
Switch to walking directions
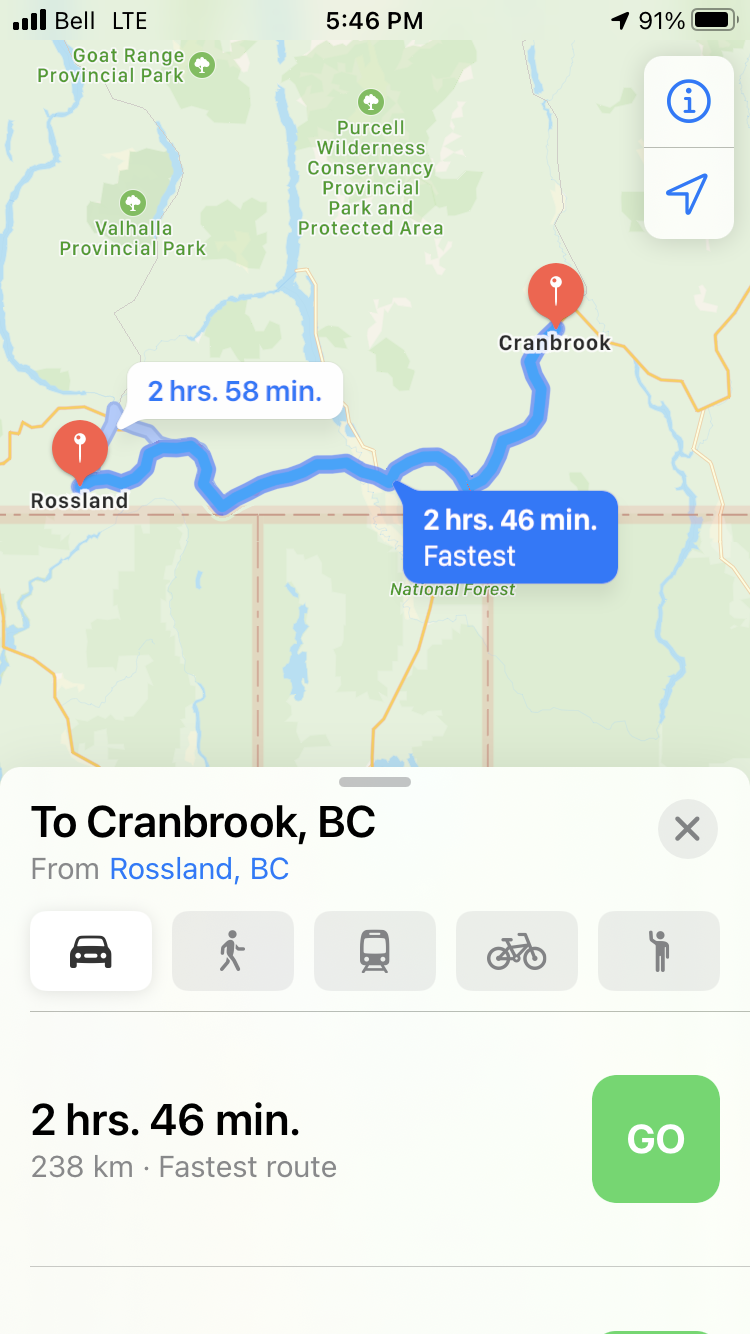coord(233,951)
